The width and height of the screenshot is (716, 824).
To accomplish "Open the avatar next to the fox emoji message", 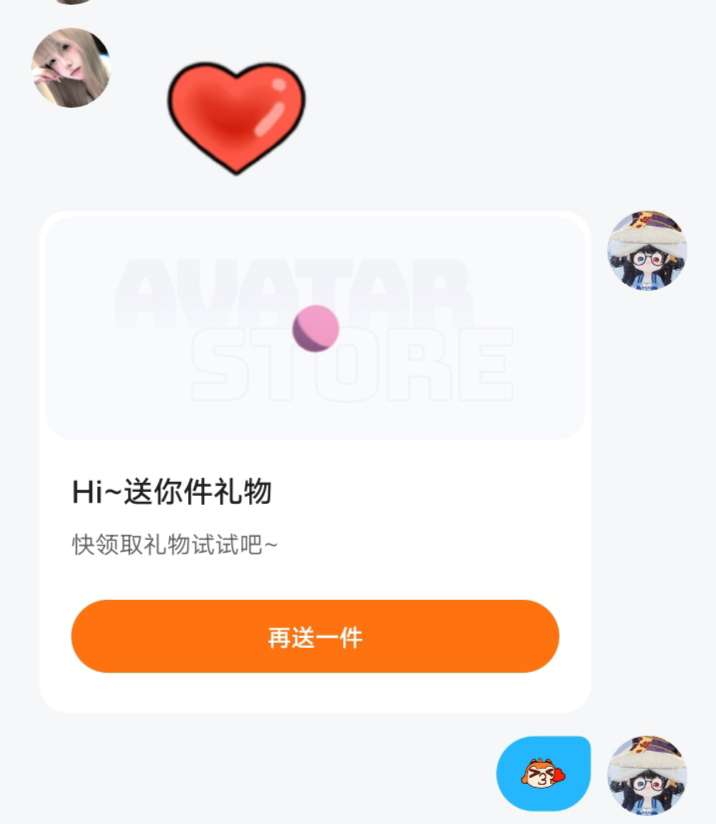I will click(647, 775).
